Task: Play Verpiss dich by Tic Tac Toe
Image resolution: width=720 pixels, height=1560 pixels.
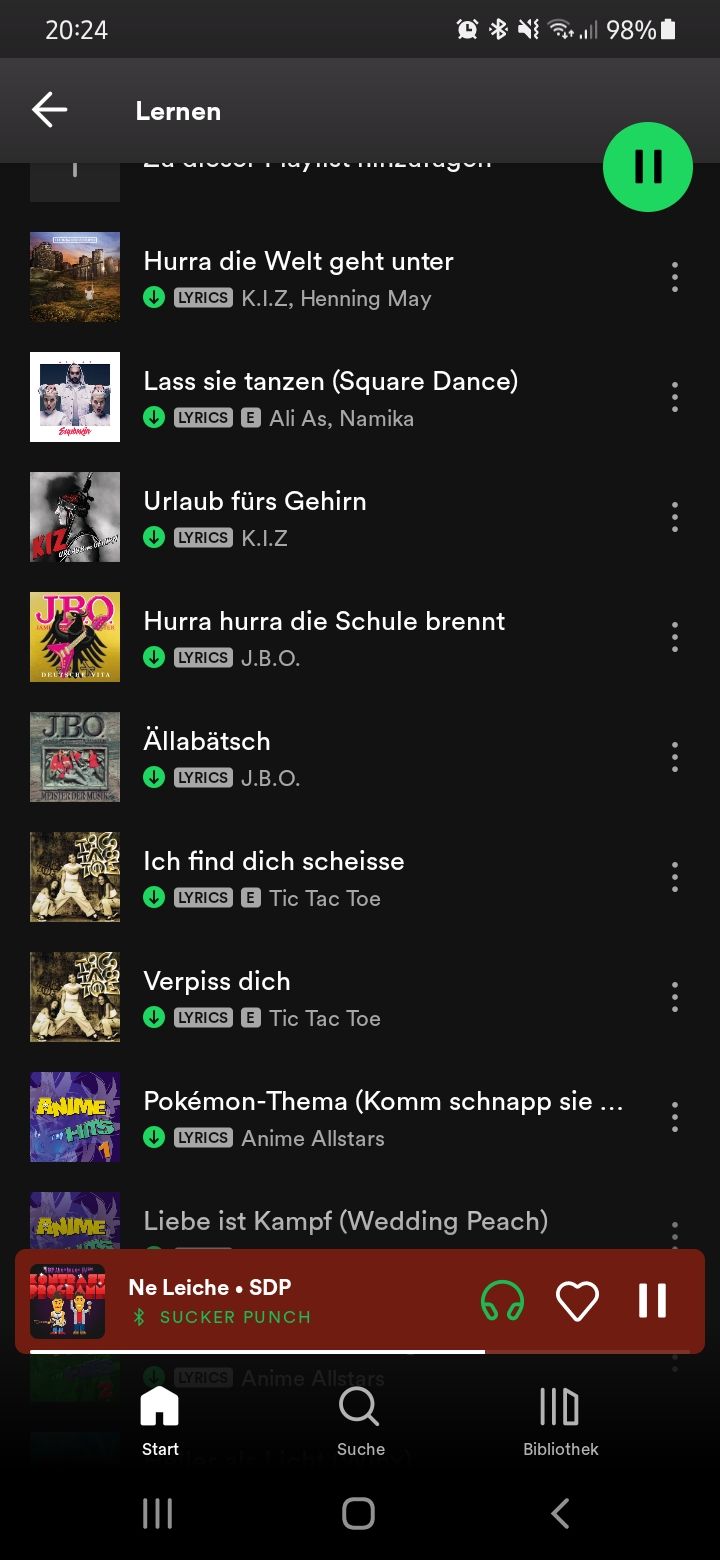Action: (x=217, y=982)
